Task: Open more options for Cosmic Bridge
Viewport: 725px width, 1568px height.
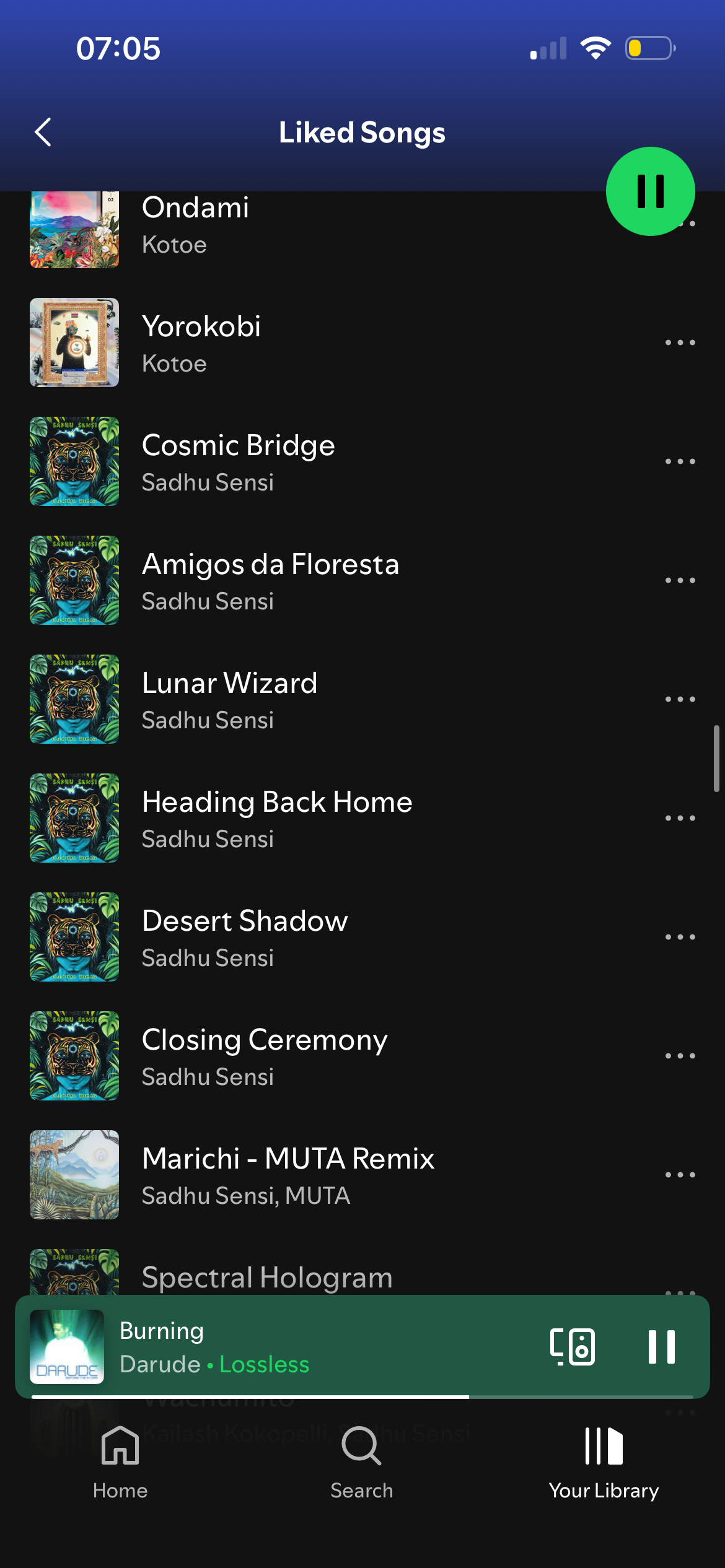Action: [x=680, y=461]
